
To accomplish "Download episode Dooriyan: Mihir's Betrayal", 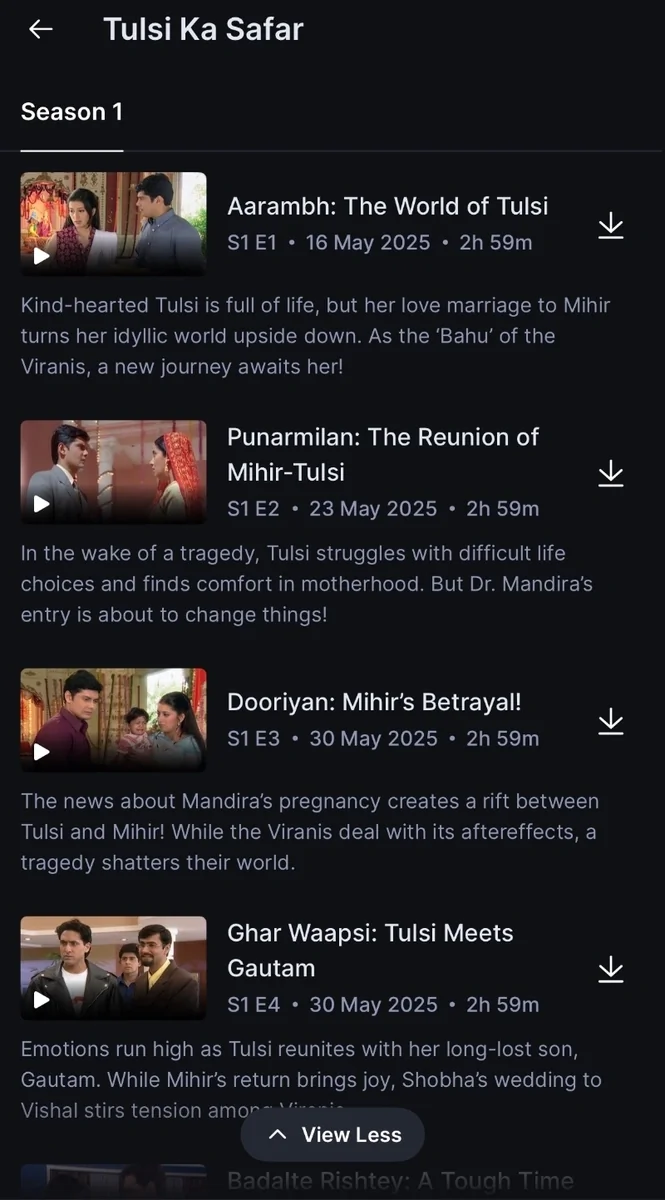I will 610,721.
